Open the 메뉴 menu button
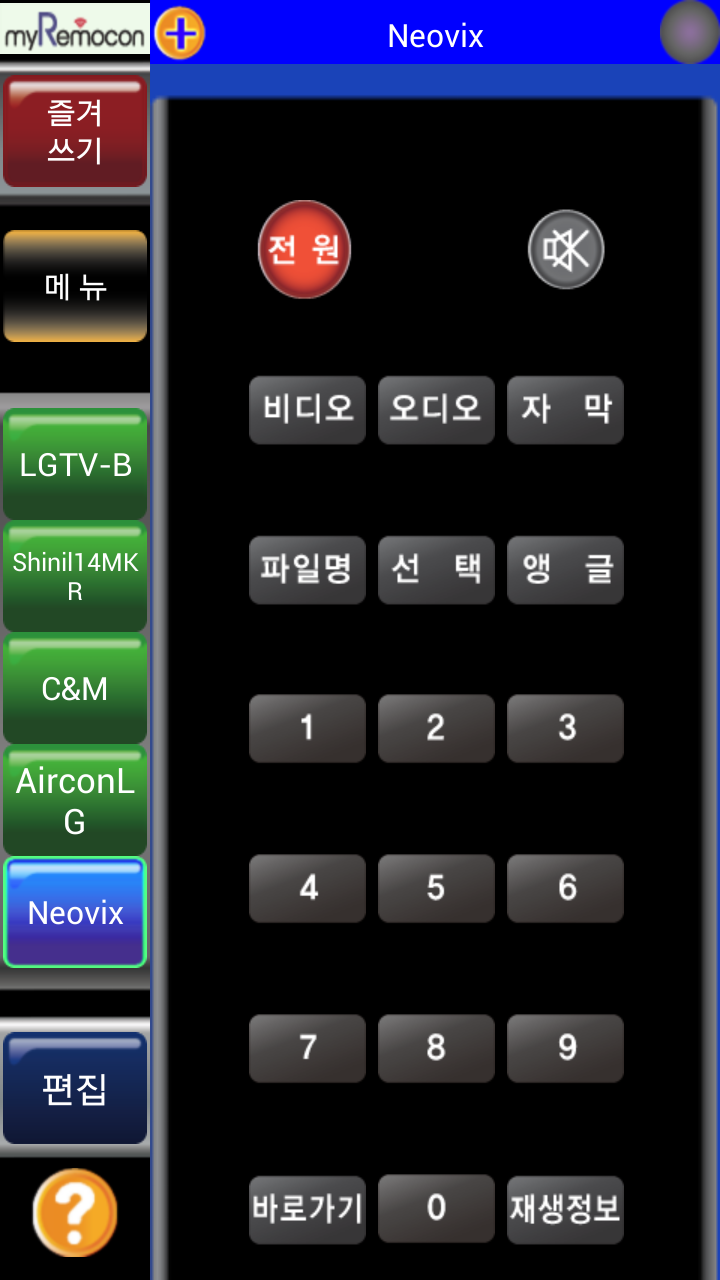Image resolution: width=720 pixels, height=1280 pixels. [75, 287]
